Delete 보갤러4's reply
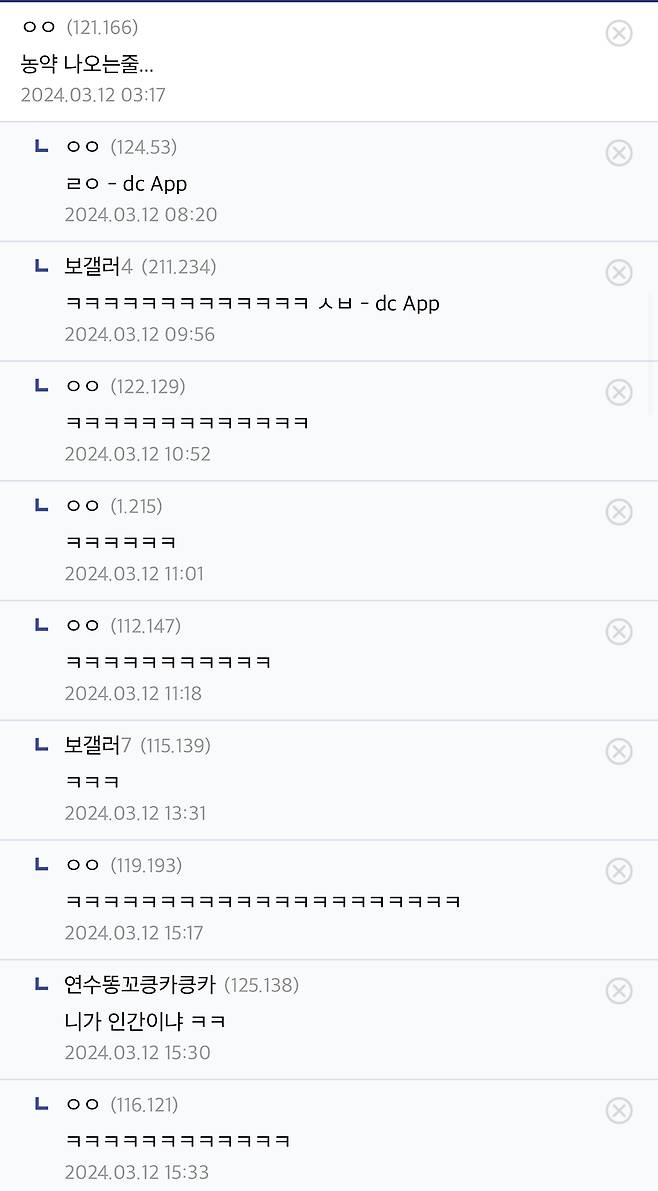 (618, 273)
